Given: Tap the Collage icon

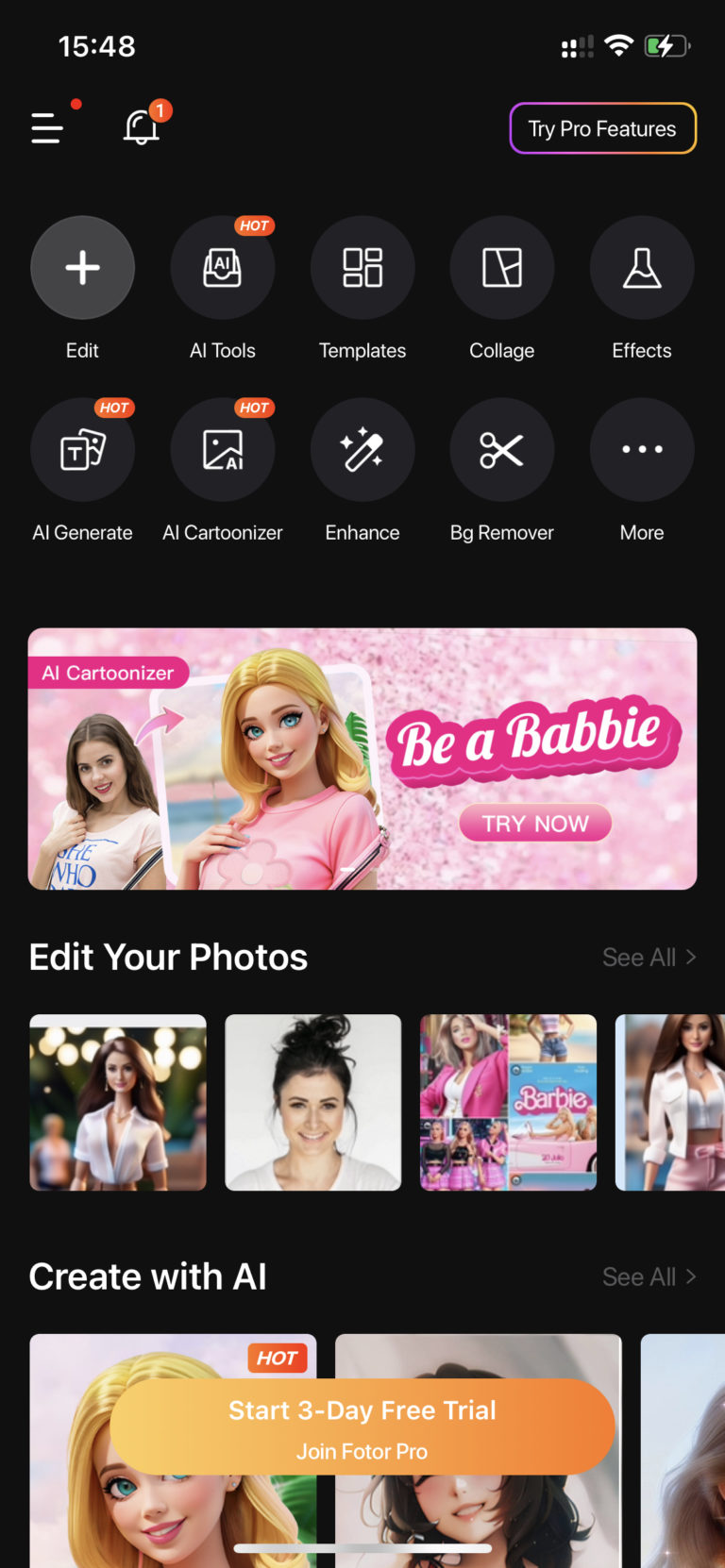Looking at the screenshot, I should (501, 267).
